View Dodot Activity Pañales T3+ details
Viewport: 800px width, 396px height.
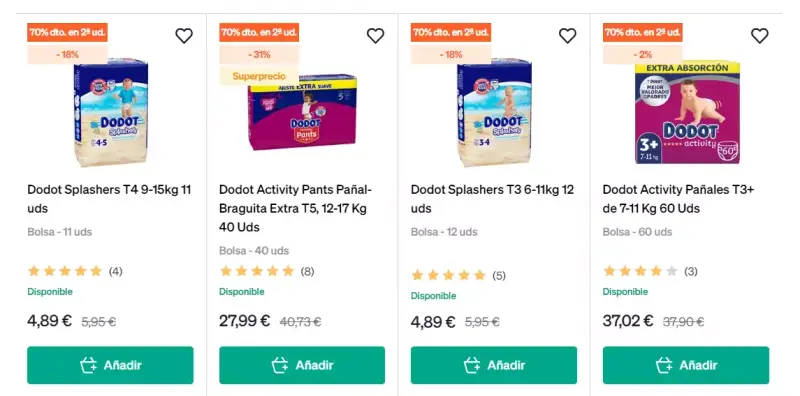tap(679, 199)
